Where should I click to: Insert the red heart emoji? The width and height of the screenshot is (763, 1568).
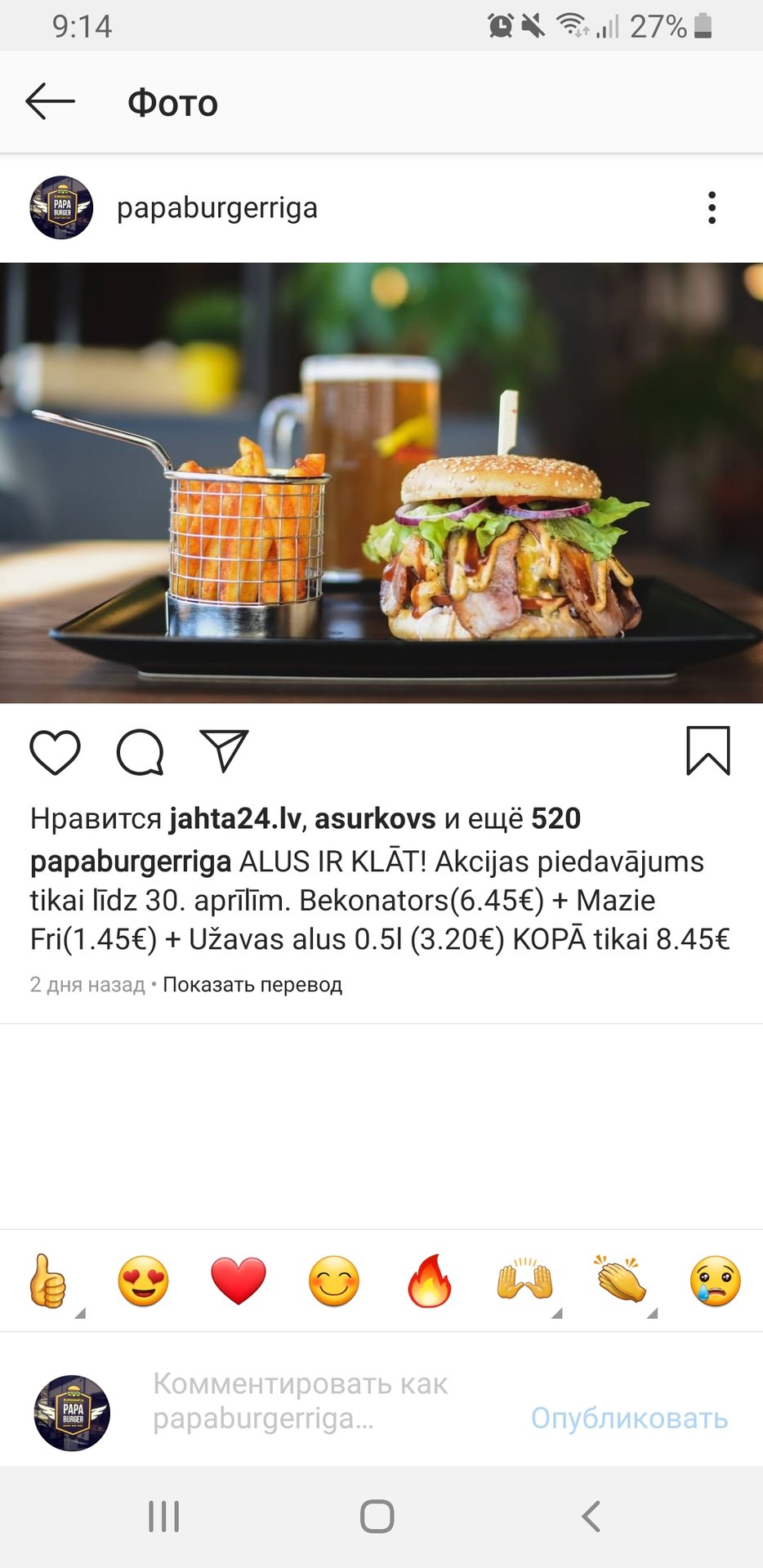[239, 1281]
